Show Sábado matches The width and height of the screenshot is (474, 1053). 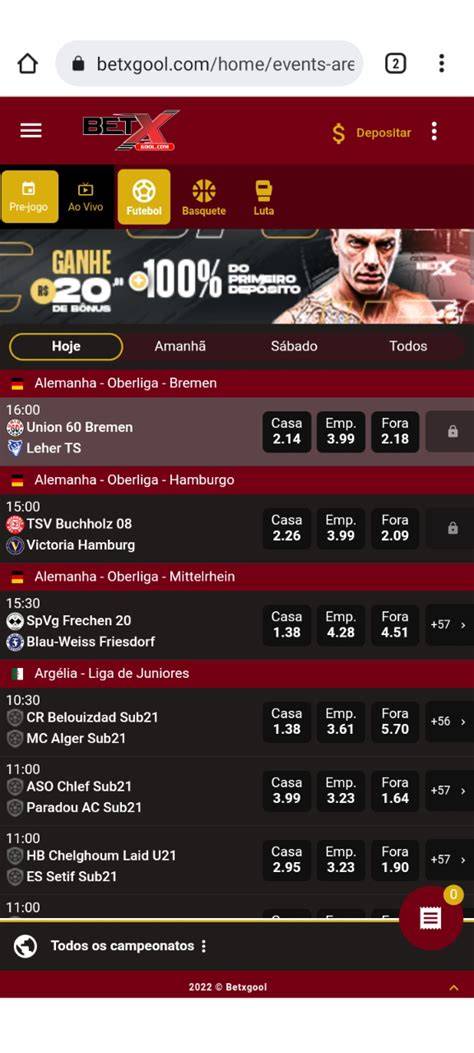click(294, 347)
